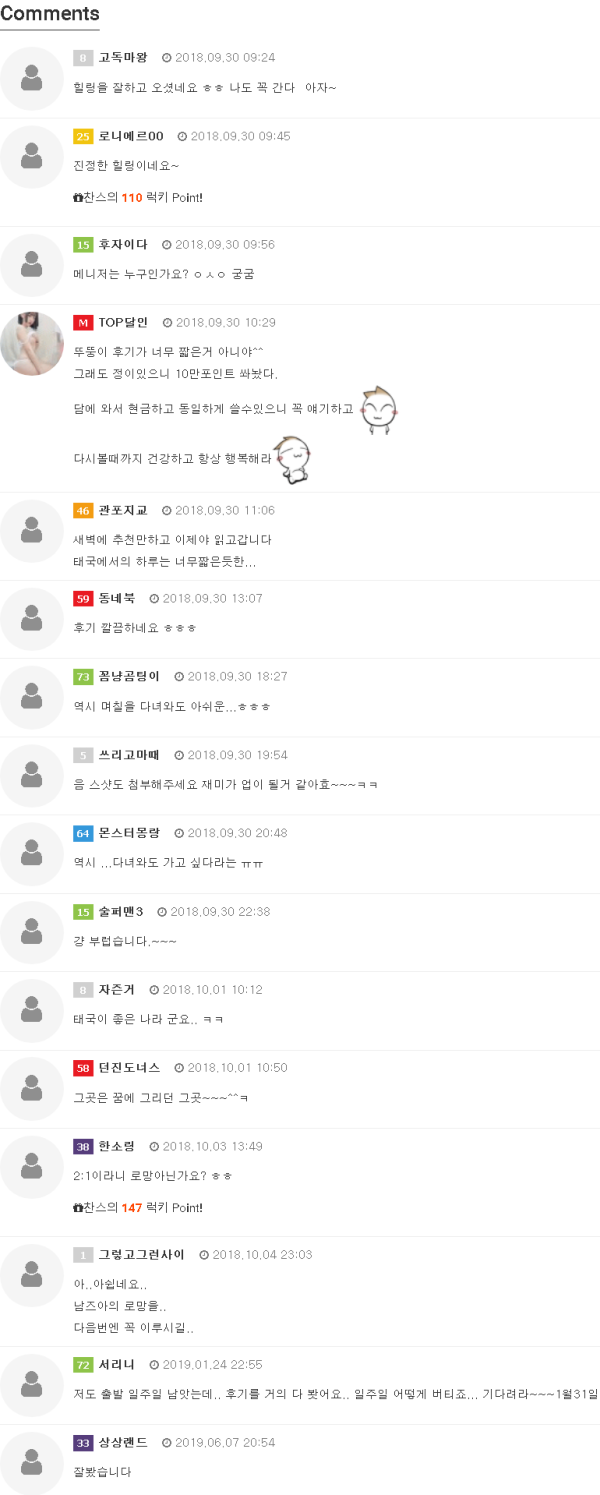Select the username 던진도너스
600x1495 pixels.
(129, 1068)
